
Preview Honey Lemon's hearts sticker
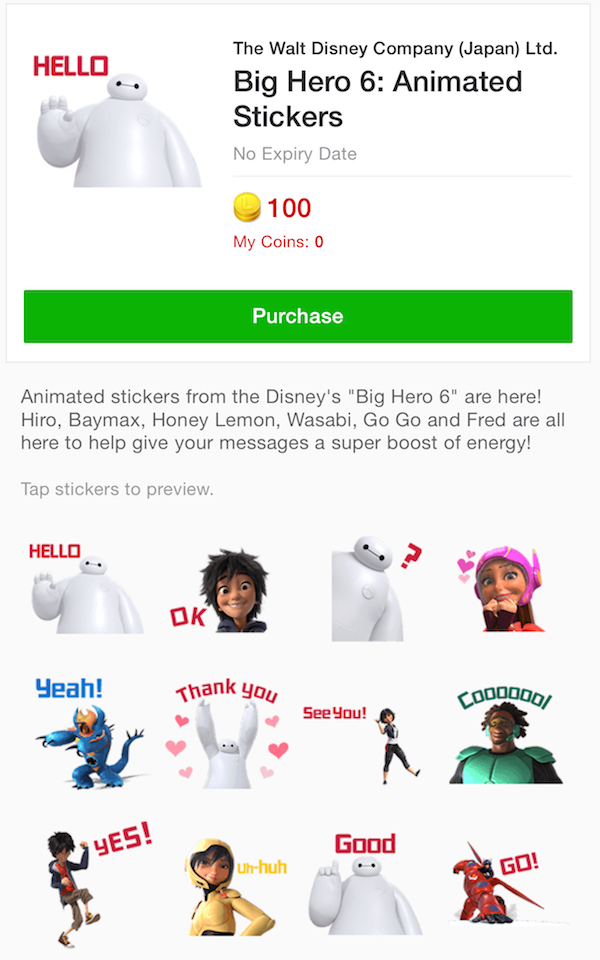tap(500, 590)
